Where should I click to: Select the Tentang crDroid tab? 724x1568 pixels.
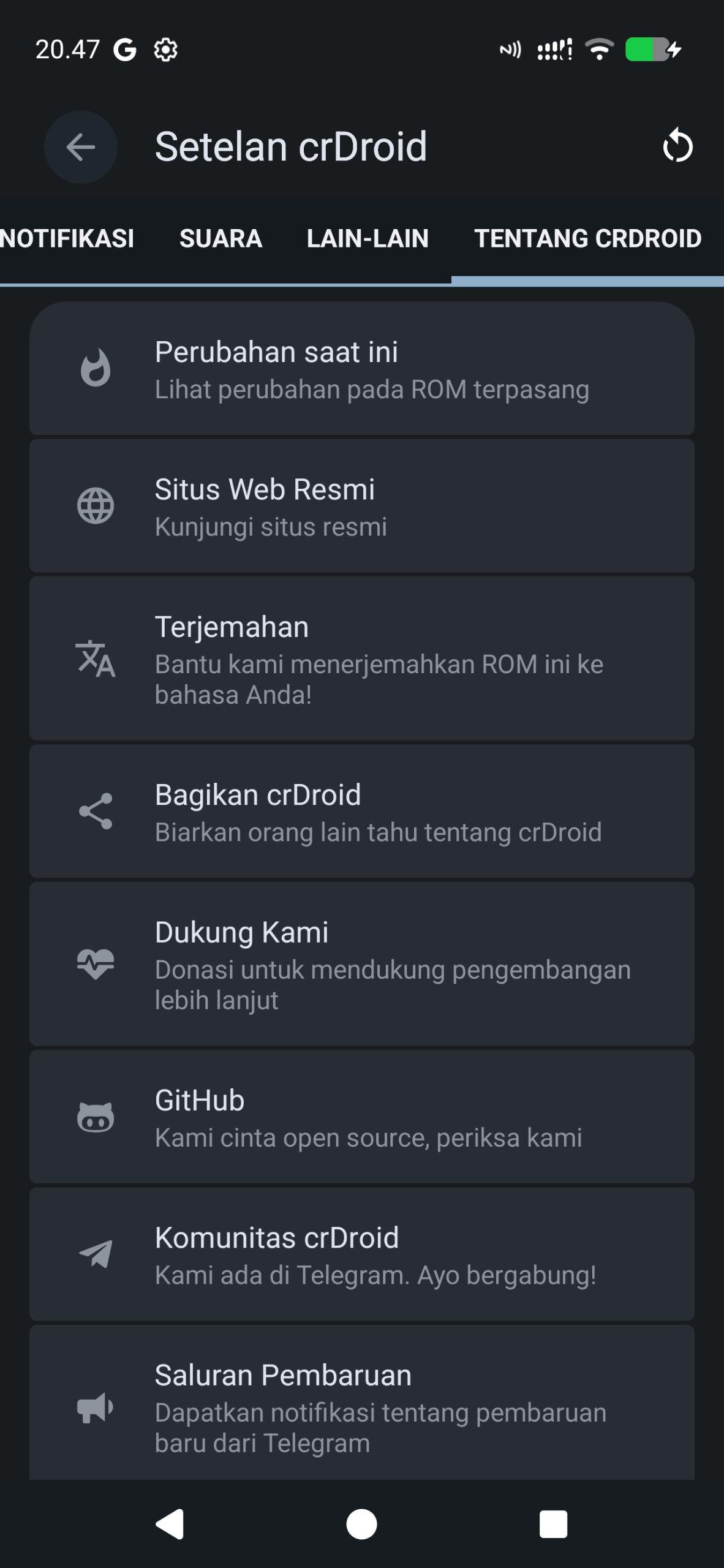point(587,239)
